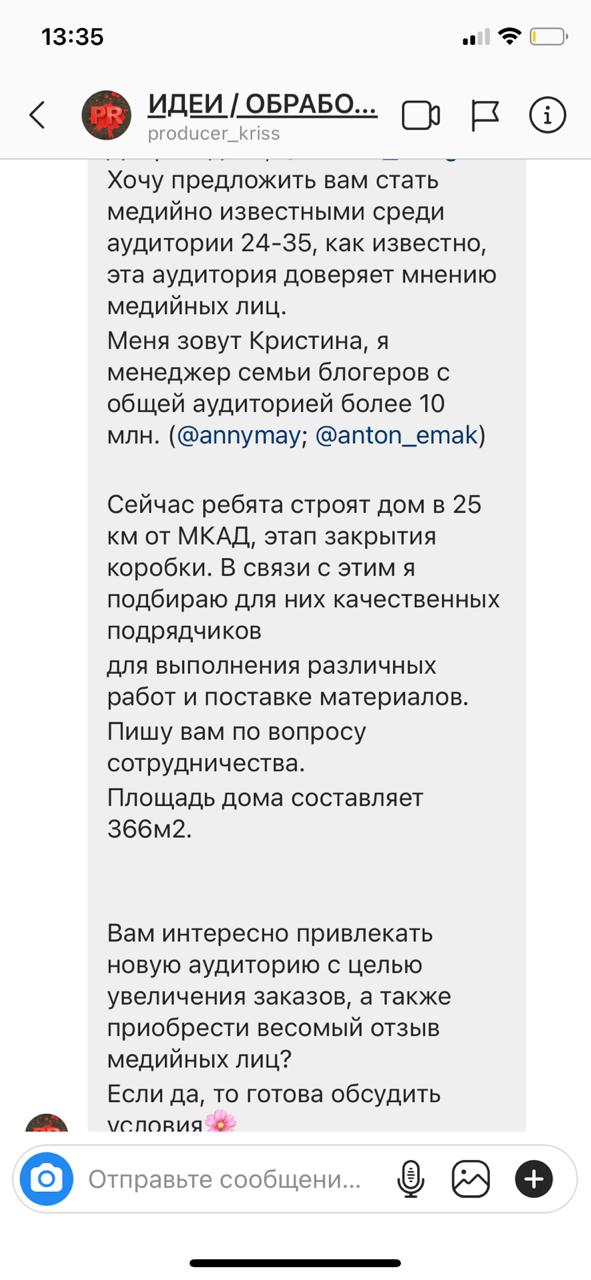
Task: Open the conversation info icon
Action: pos(547,116)
